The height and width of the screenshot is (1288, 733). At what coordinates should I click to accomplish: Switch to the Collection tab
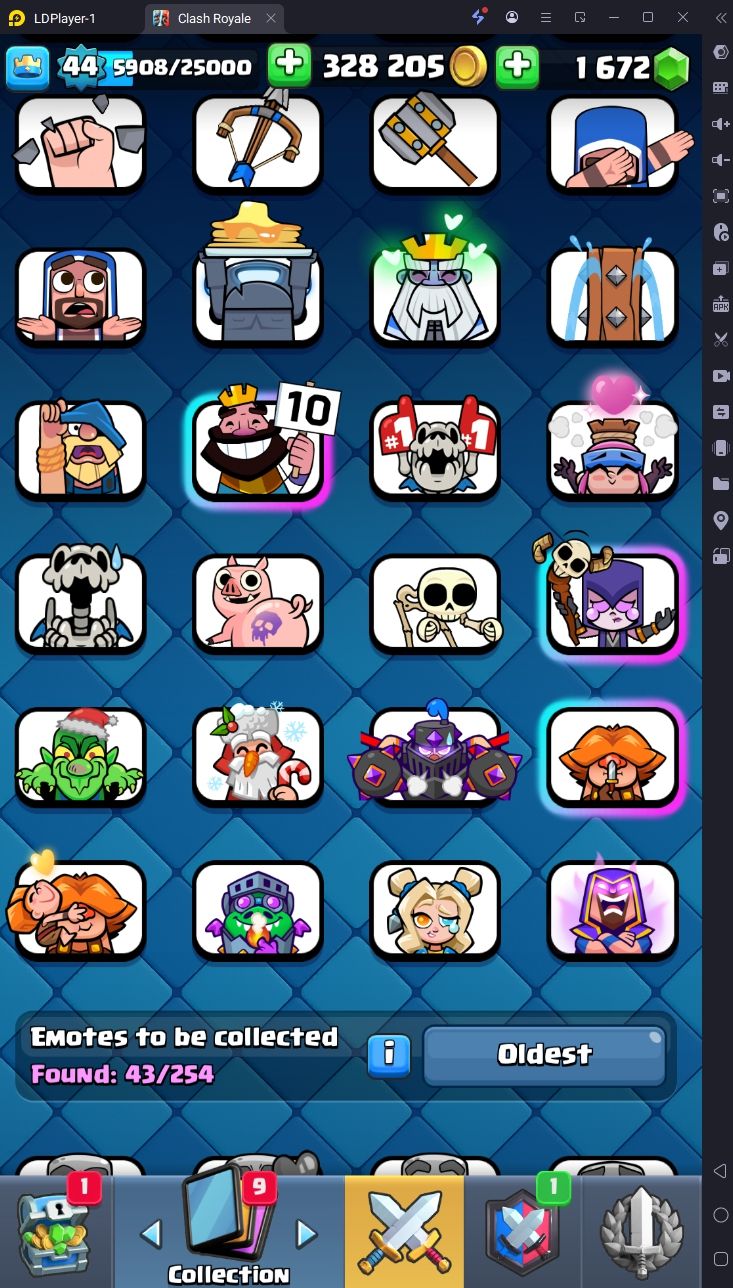pyautogui.click(x=228, y=1231)
